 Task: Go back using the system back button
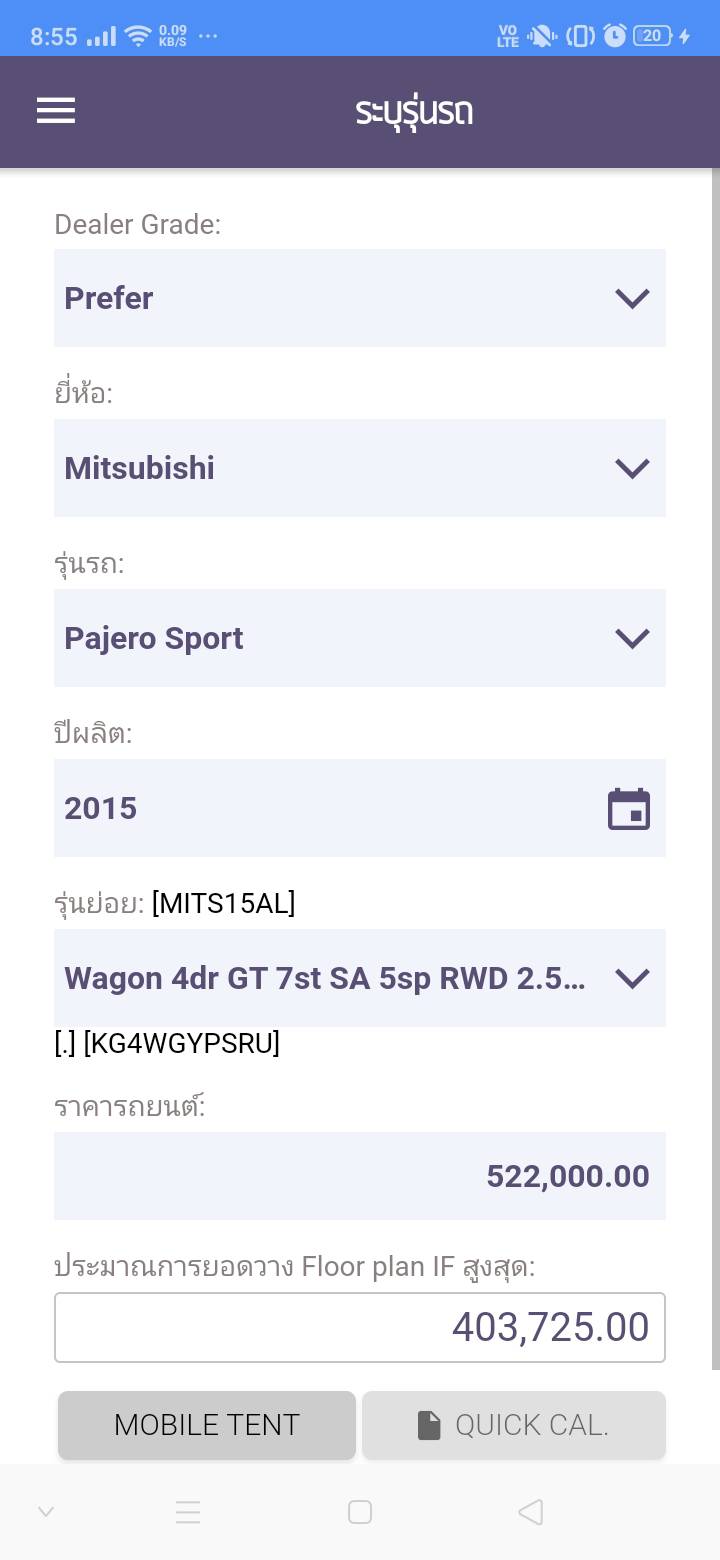click(x=531, y=1512)
